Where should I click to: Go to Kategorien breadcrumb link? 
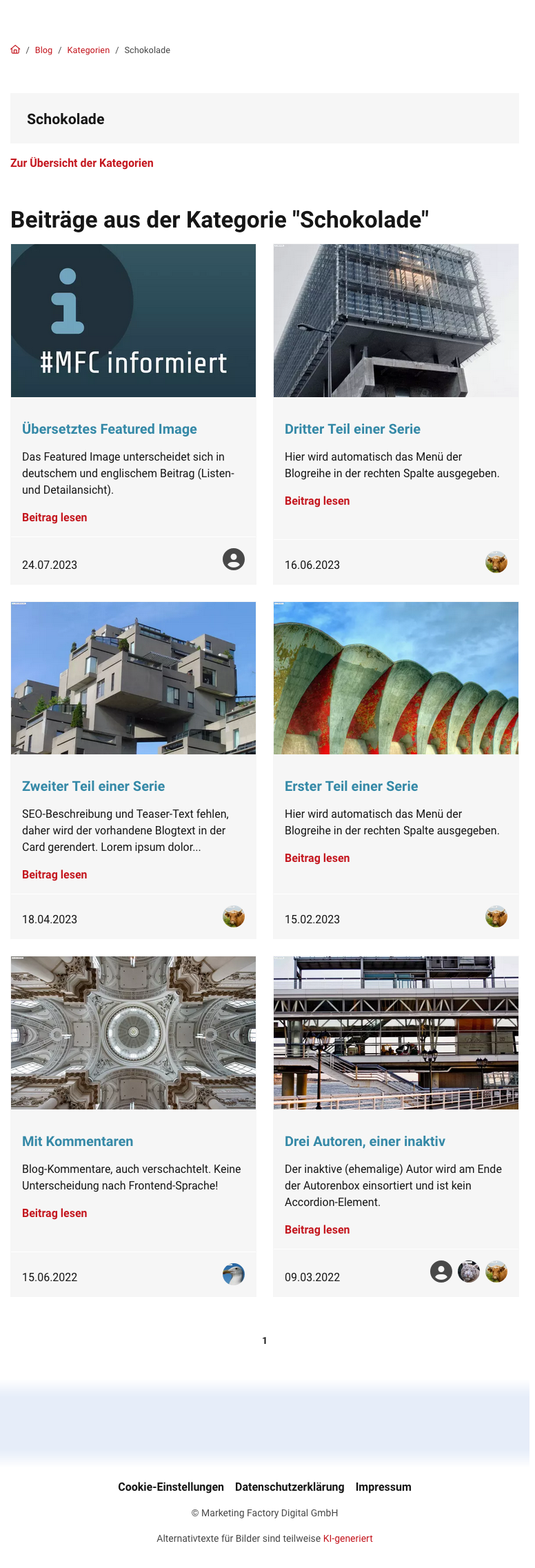(88, 50)
